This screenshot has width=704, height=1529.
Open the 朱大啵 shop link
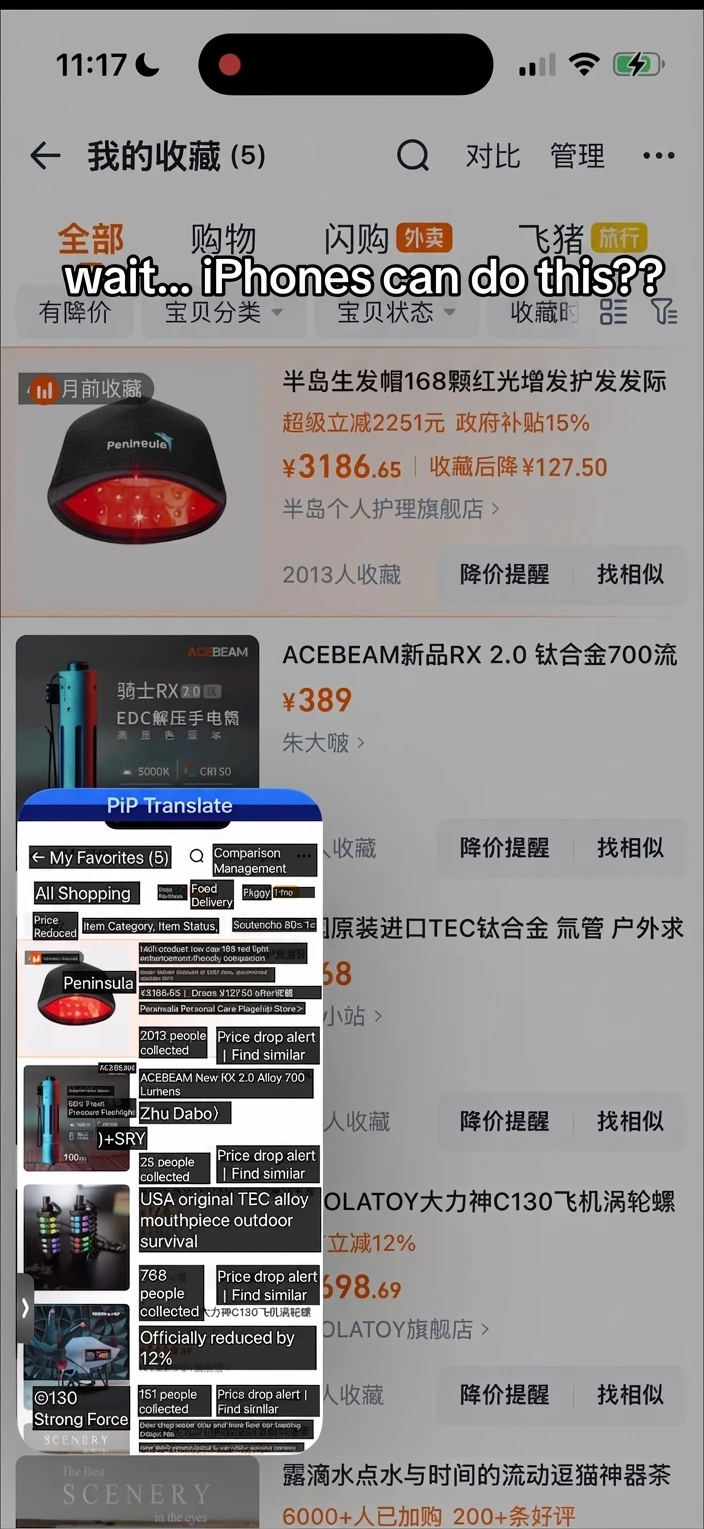323,743
